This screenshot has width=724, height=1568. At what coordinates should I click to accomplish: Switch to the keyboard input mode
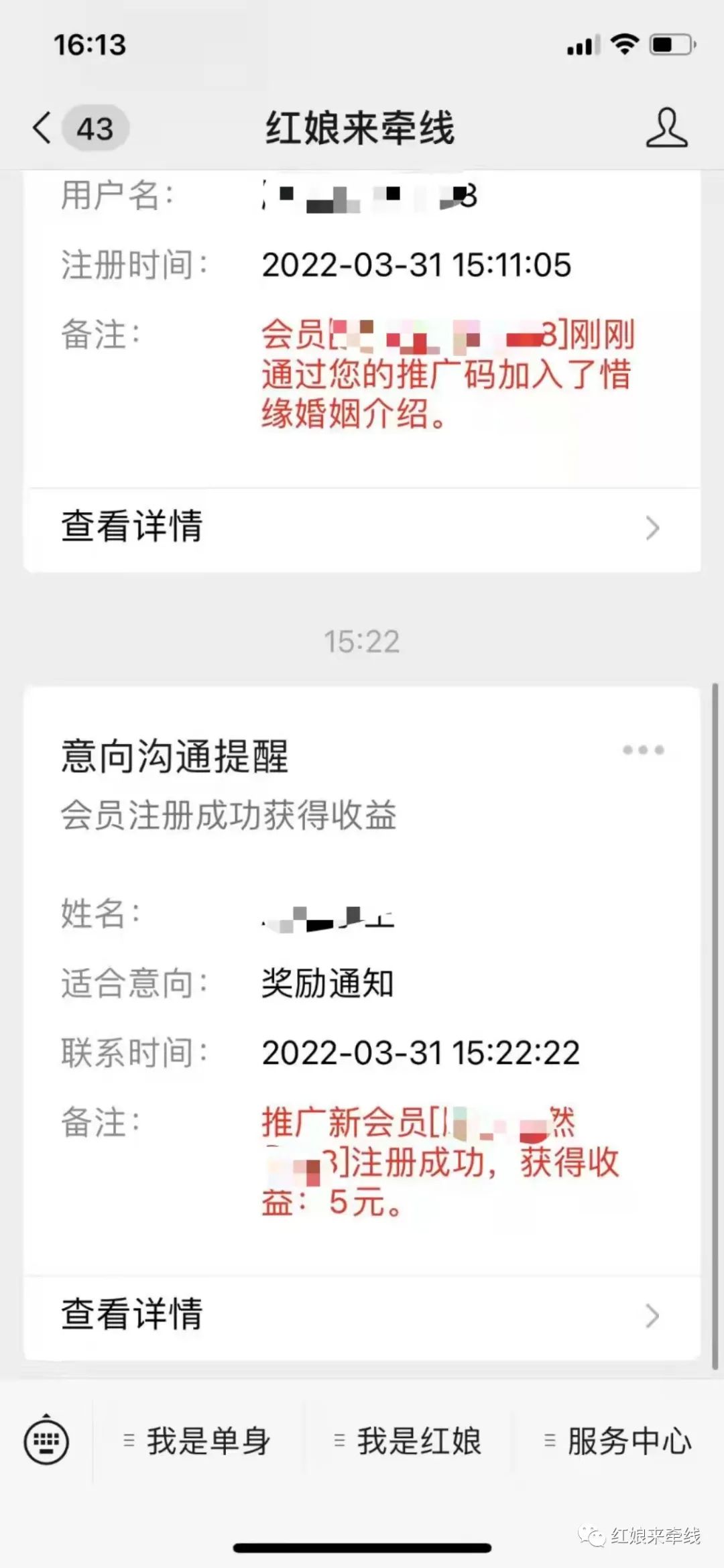46,1441
